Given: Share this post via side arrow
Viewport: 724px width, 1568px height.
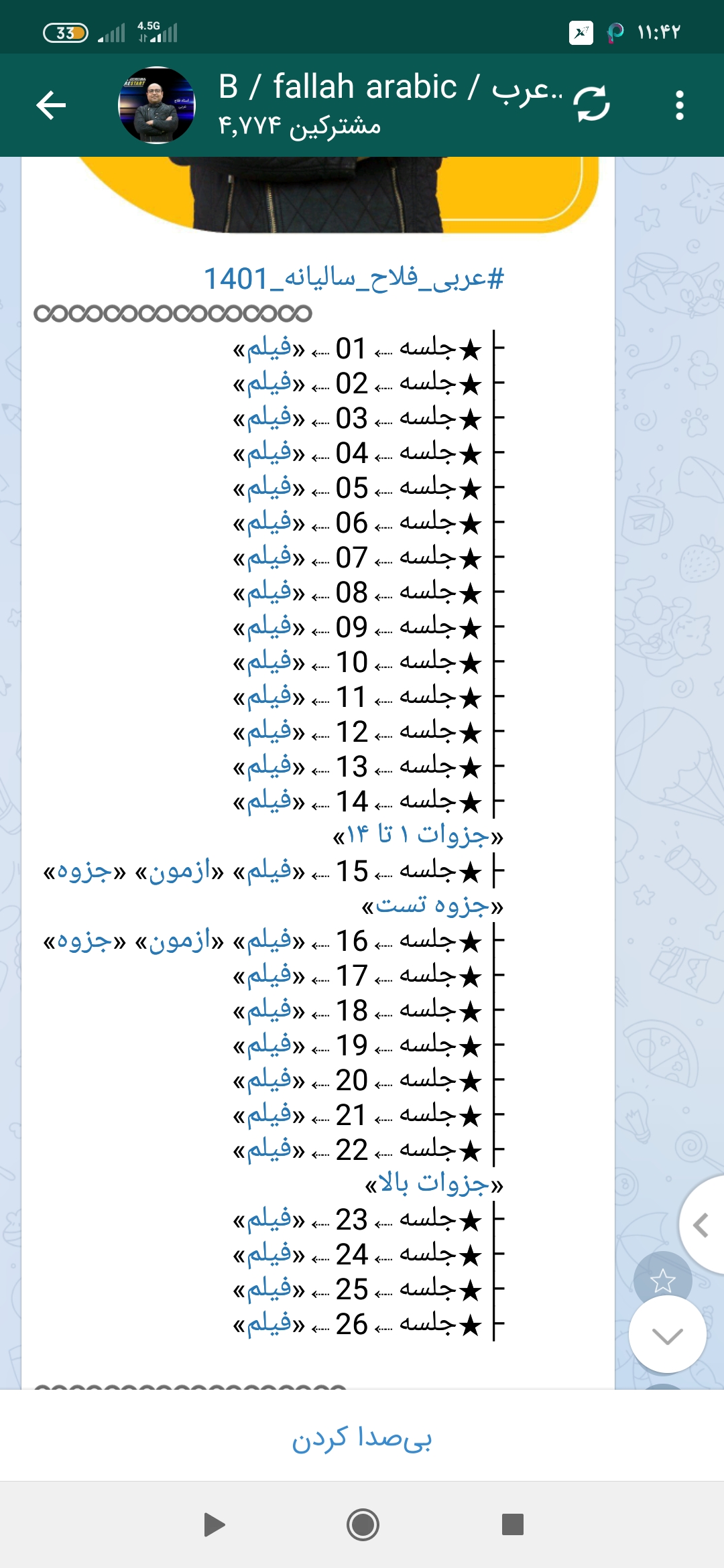Looking at the screenshot, I should [701, 1225].
